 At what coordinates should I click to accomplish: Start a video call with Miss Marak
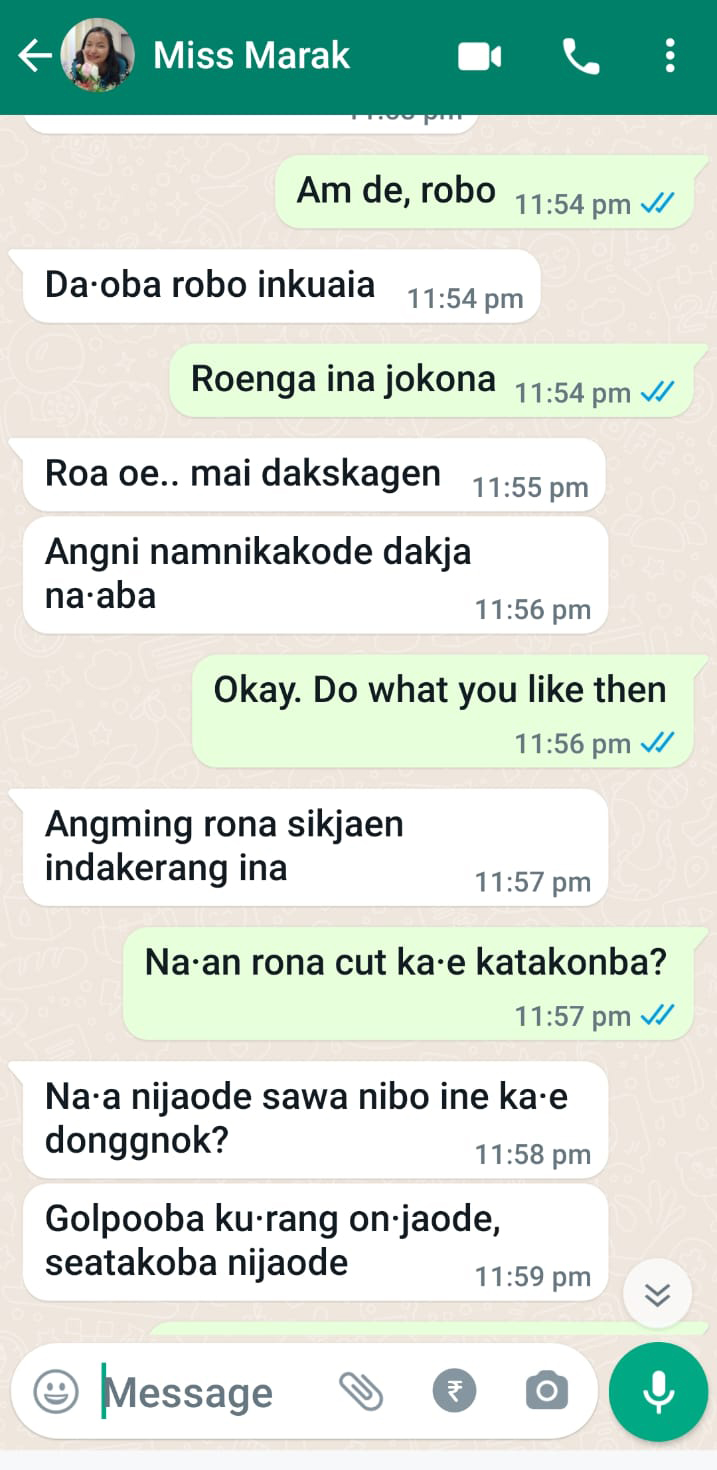click(479, 57)
